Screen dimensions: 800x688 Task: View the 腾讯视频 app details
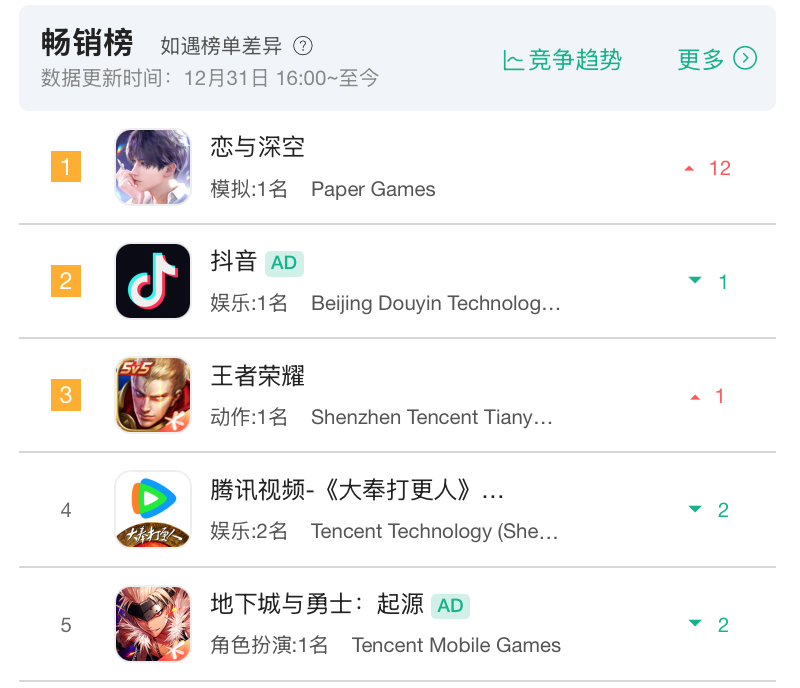(397, 509)
